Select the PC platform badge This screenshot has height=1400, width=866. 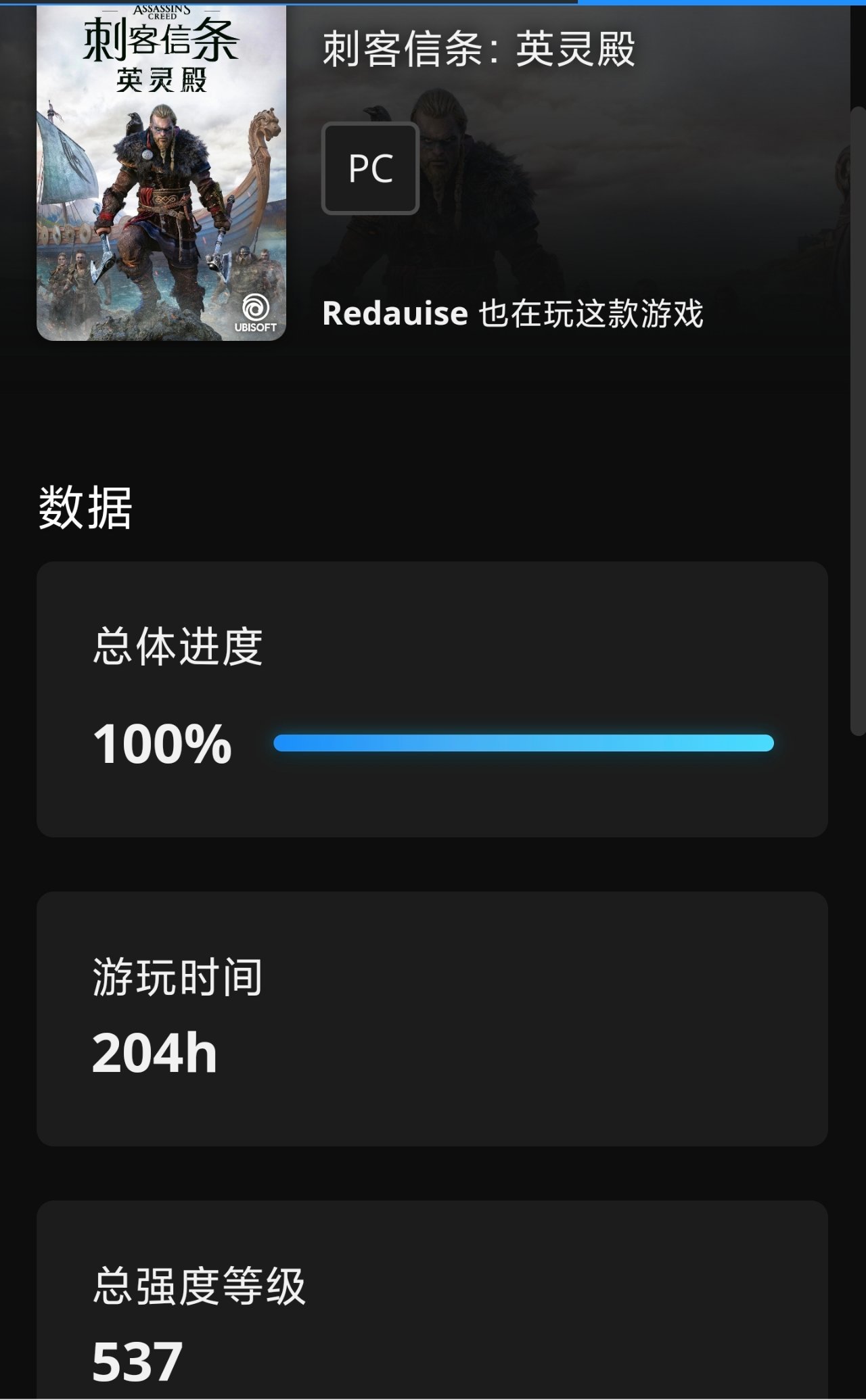point(370,168)
